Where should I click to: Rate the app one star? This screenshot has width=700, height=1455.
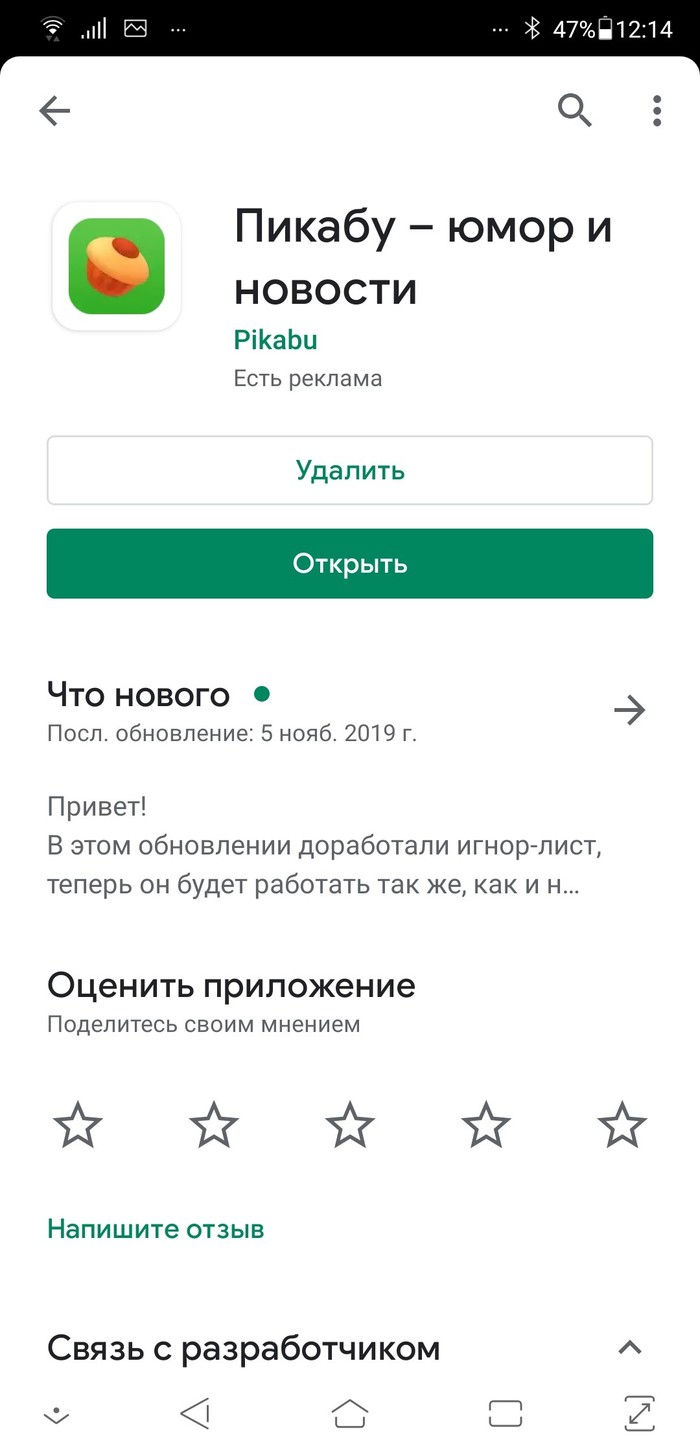tap(77, 1125)
